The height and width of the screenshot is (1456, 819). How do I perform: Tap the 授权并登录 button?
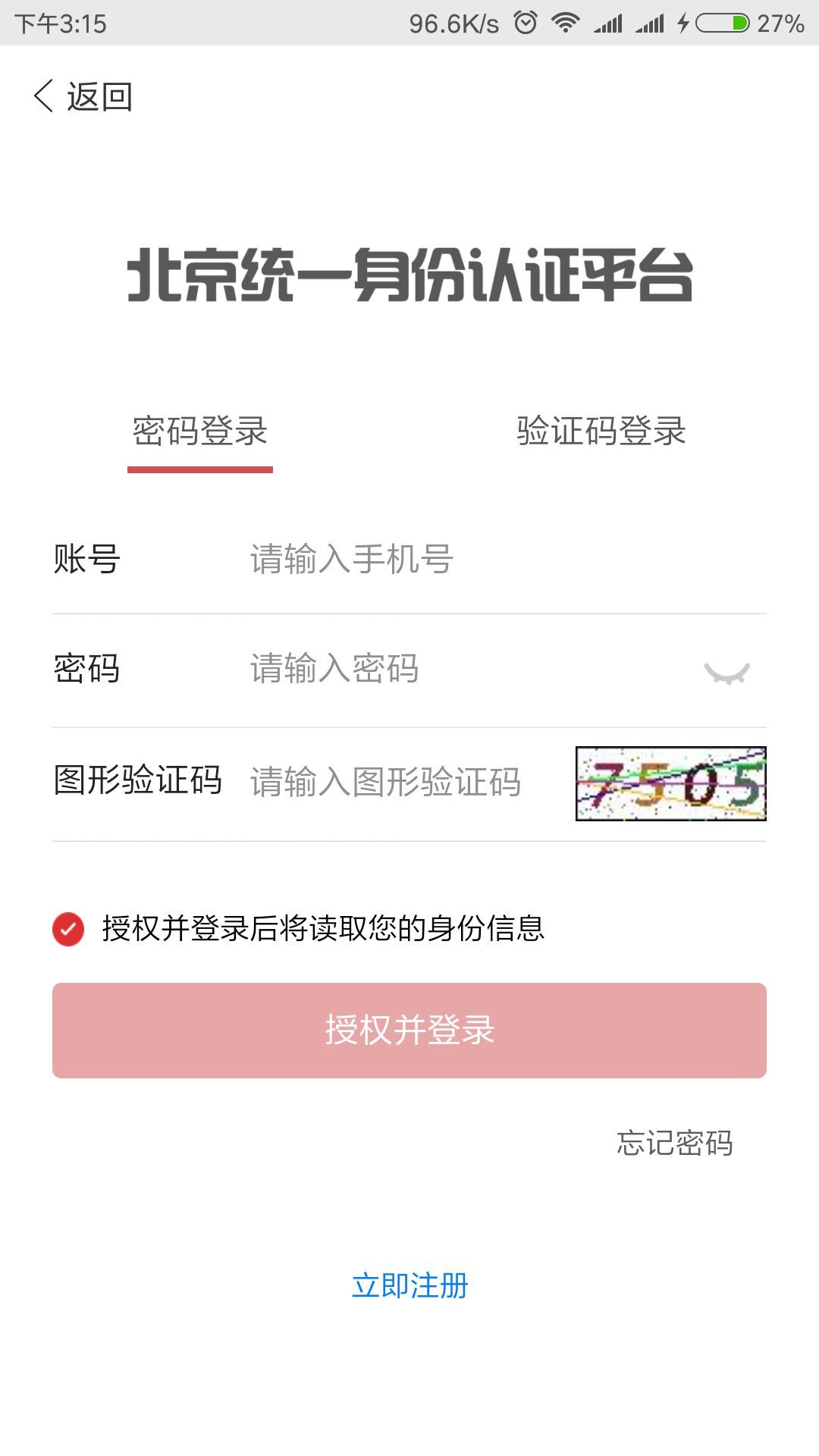coord(409,1031)
